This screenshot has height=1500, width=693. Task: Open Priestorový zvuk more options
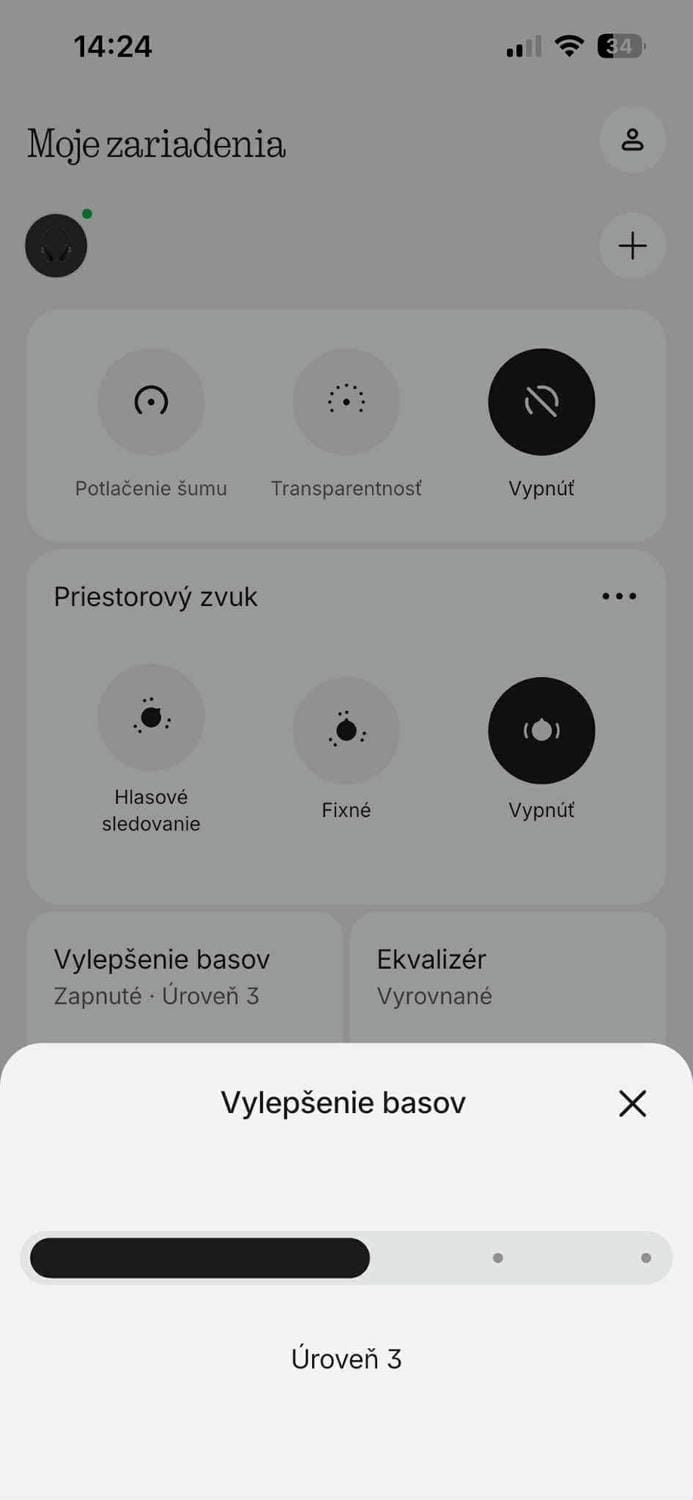(619, 597)
